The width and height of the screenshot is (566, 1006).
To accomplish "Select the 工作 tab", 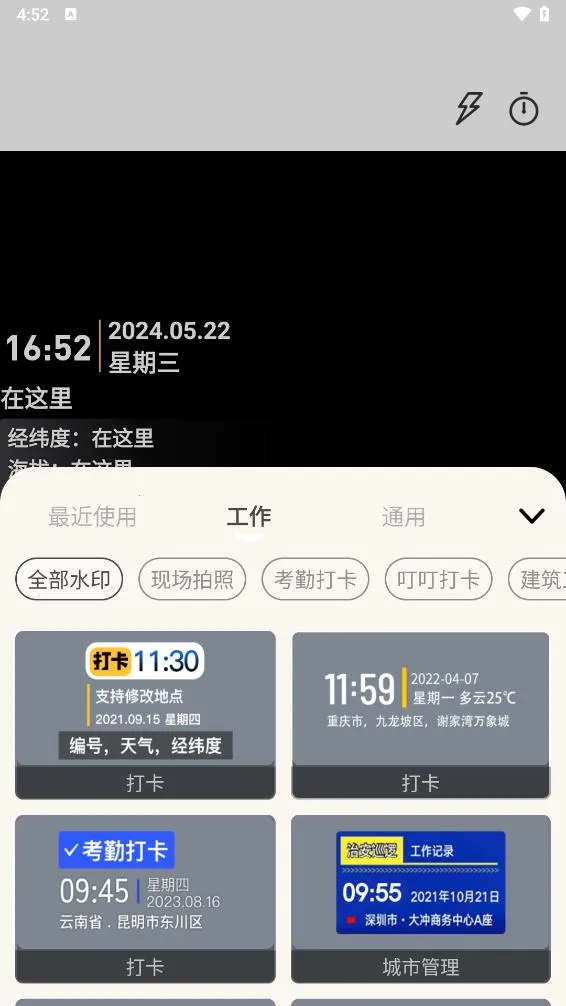I will point(249,516).
